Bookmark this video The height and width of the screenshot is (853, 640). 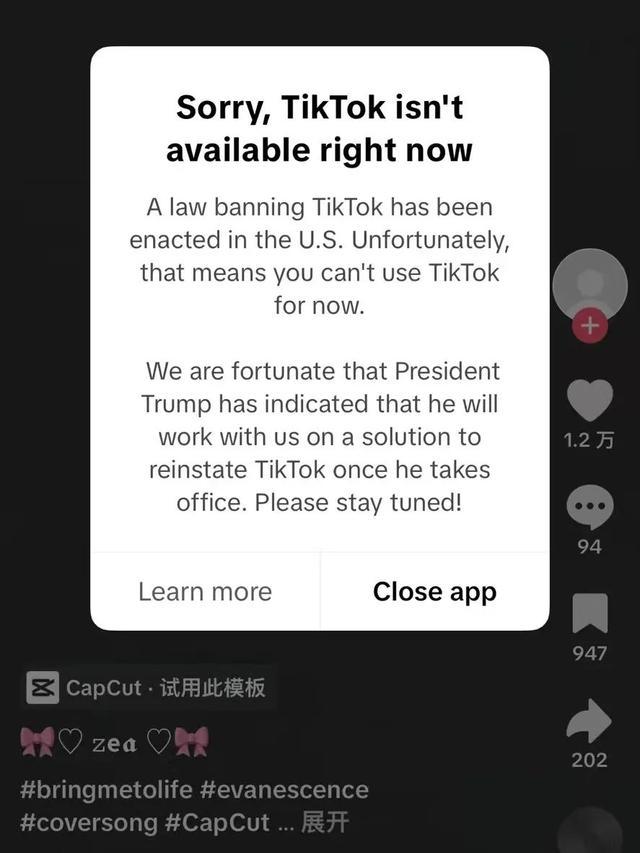point(589,613)
